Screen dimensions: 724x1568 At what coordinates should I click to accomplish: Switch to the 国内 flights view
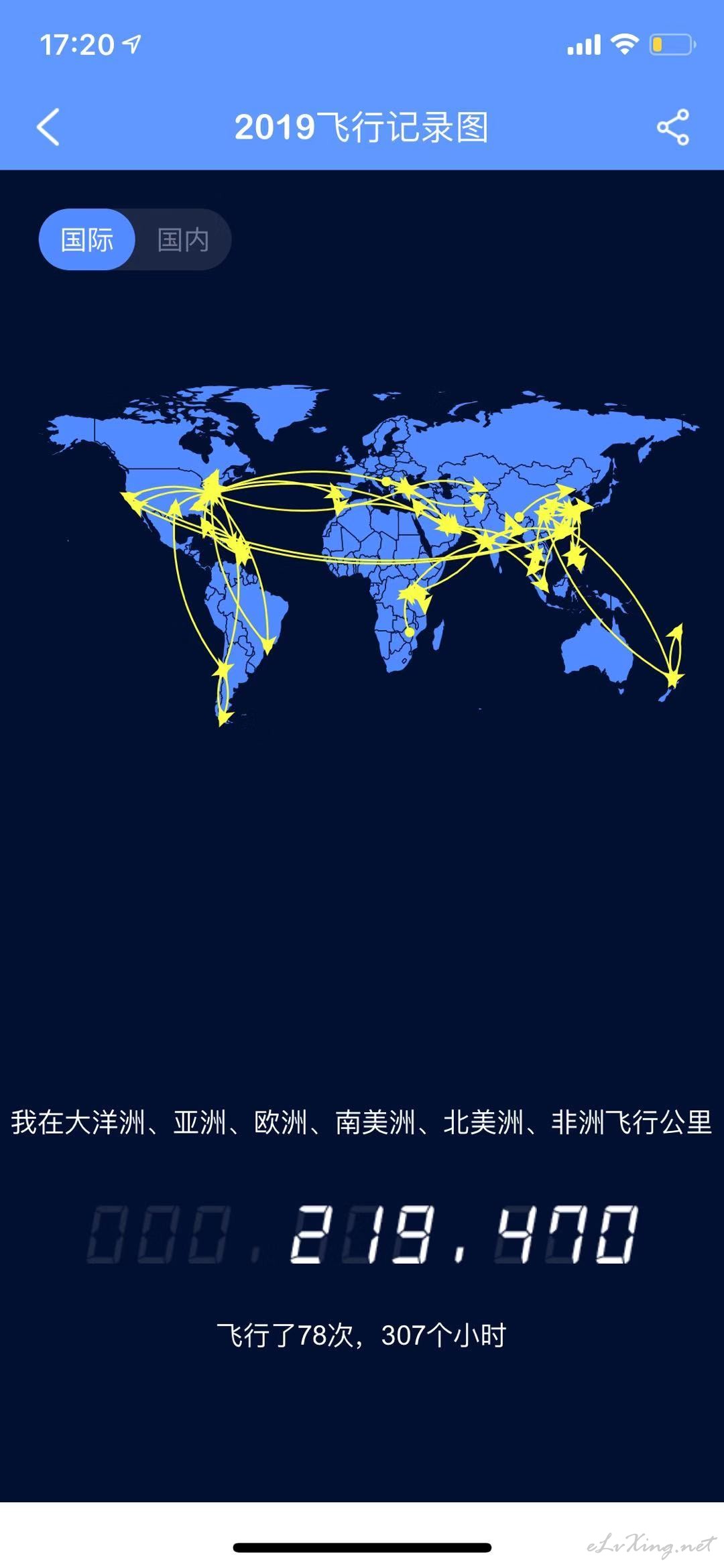pyautogui.click(x=183, y=239)
